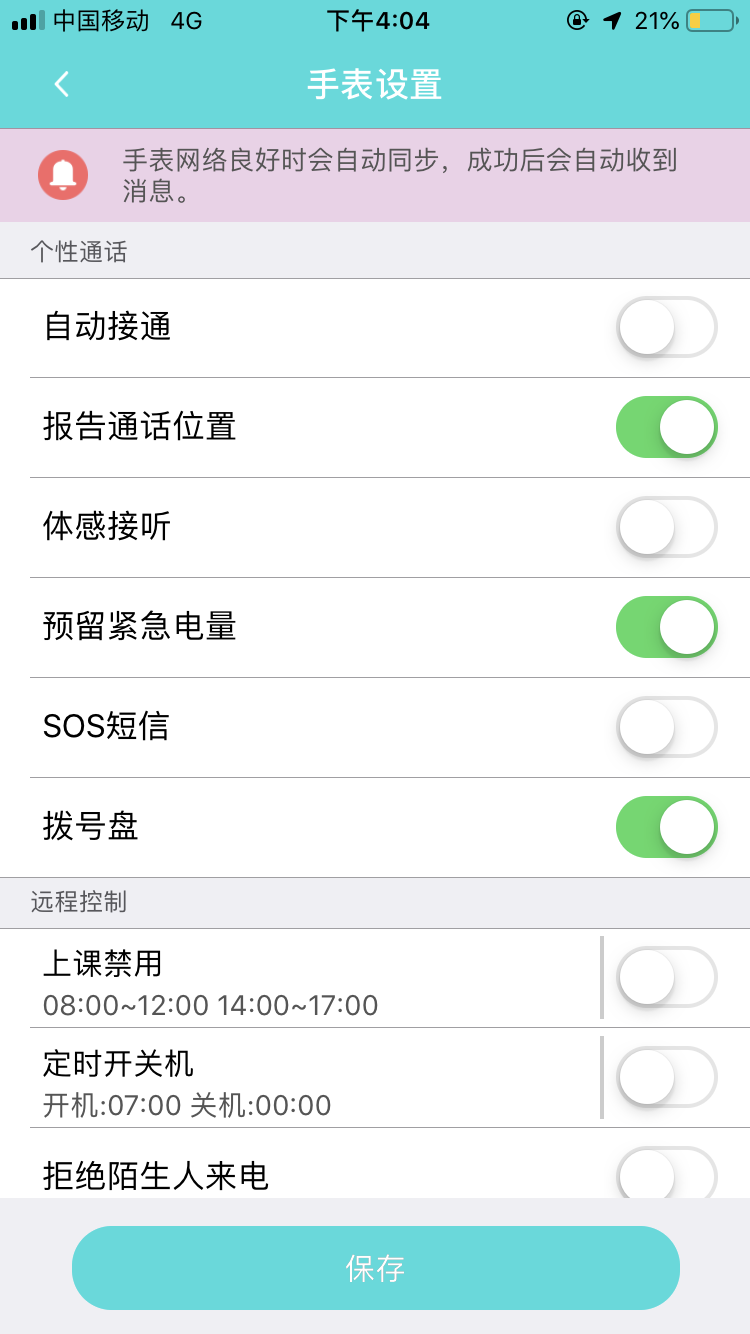The width and height of the screenshot is (750, 1334).
Task: Turn off 报告通话位置
Action: pos(666,427)
